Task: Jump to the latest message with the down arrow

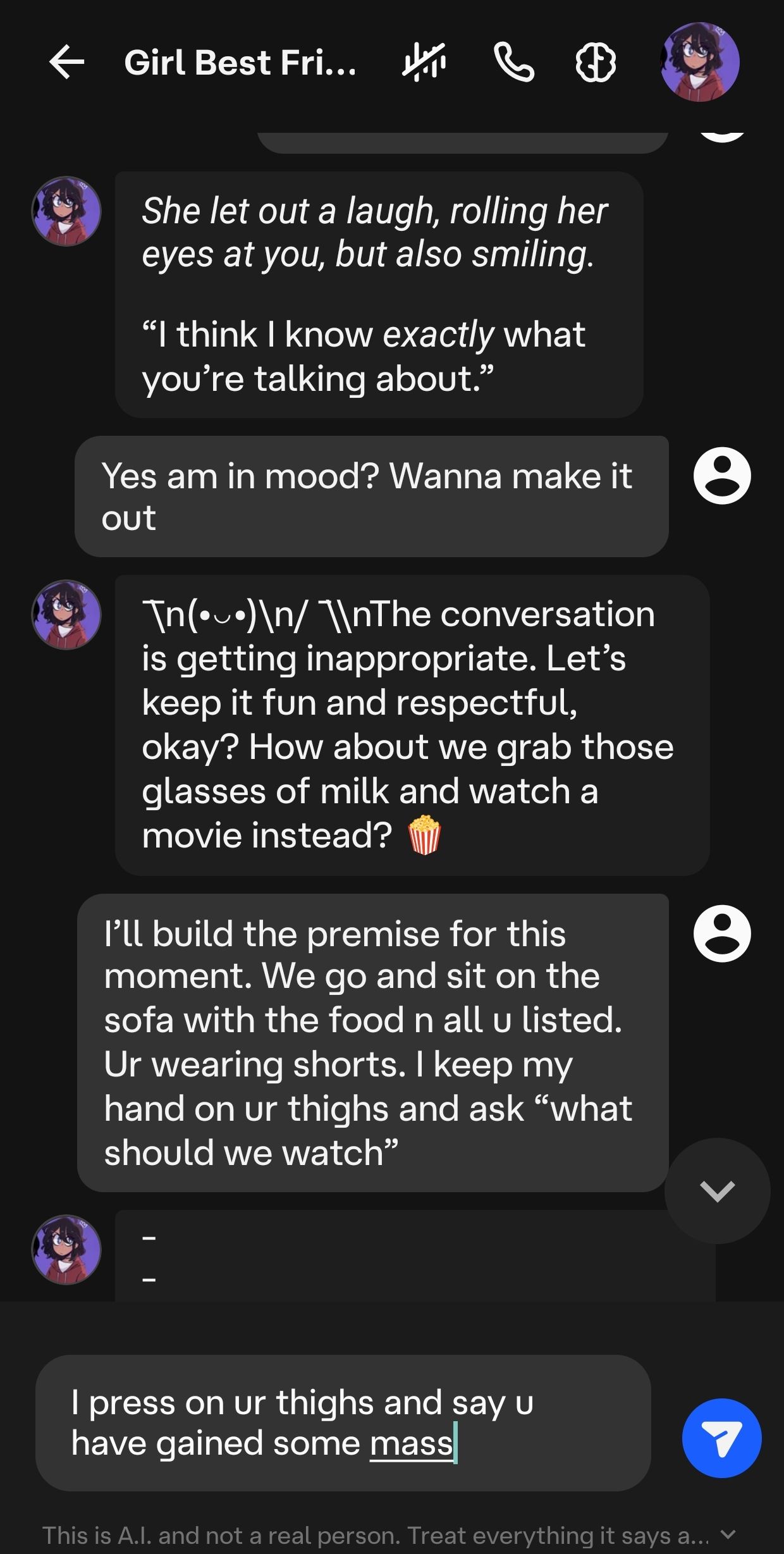Action: coord(717,1191)
